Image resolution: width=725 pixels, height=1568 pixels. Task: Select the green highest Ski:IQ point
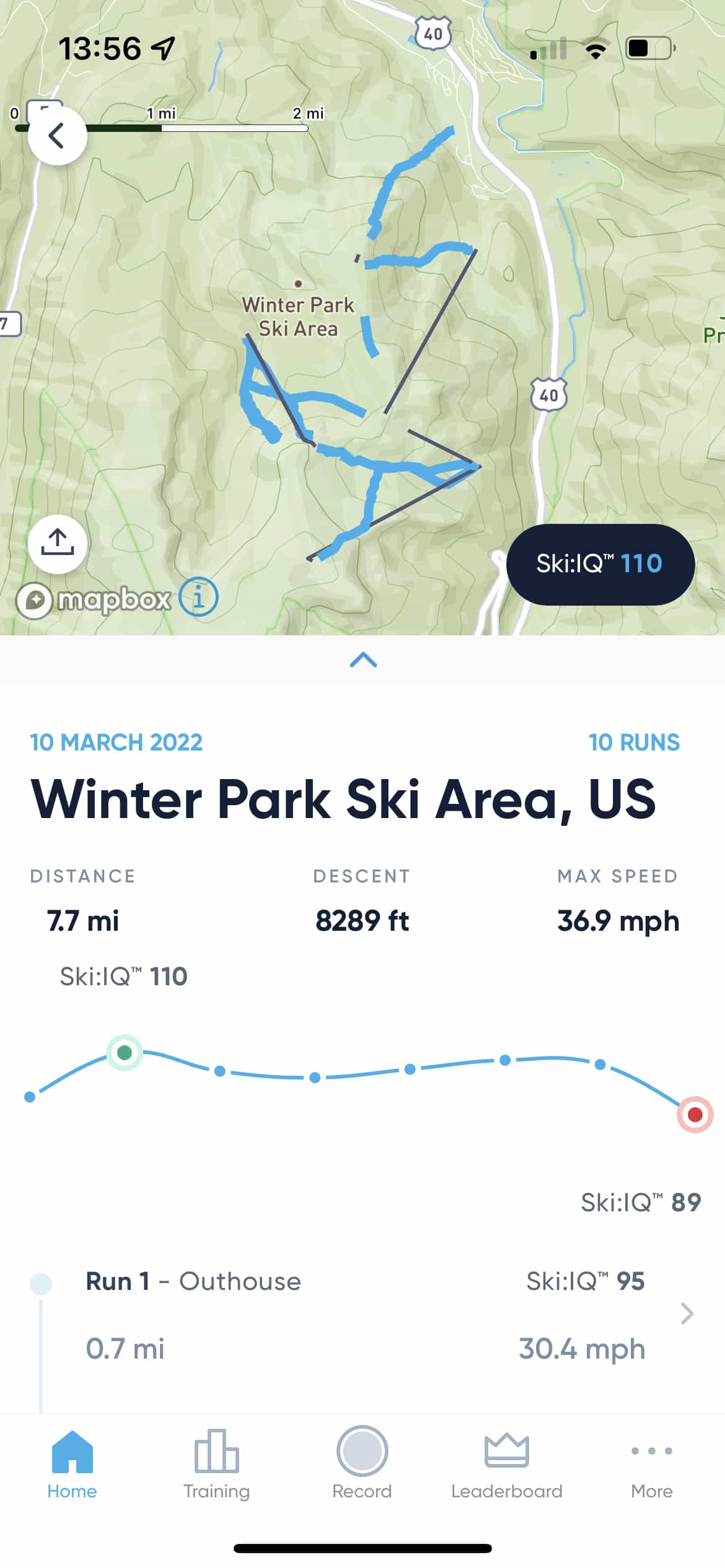[125, 1052]
